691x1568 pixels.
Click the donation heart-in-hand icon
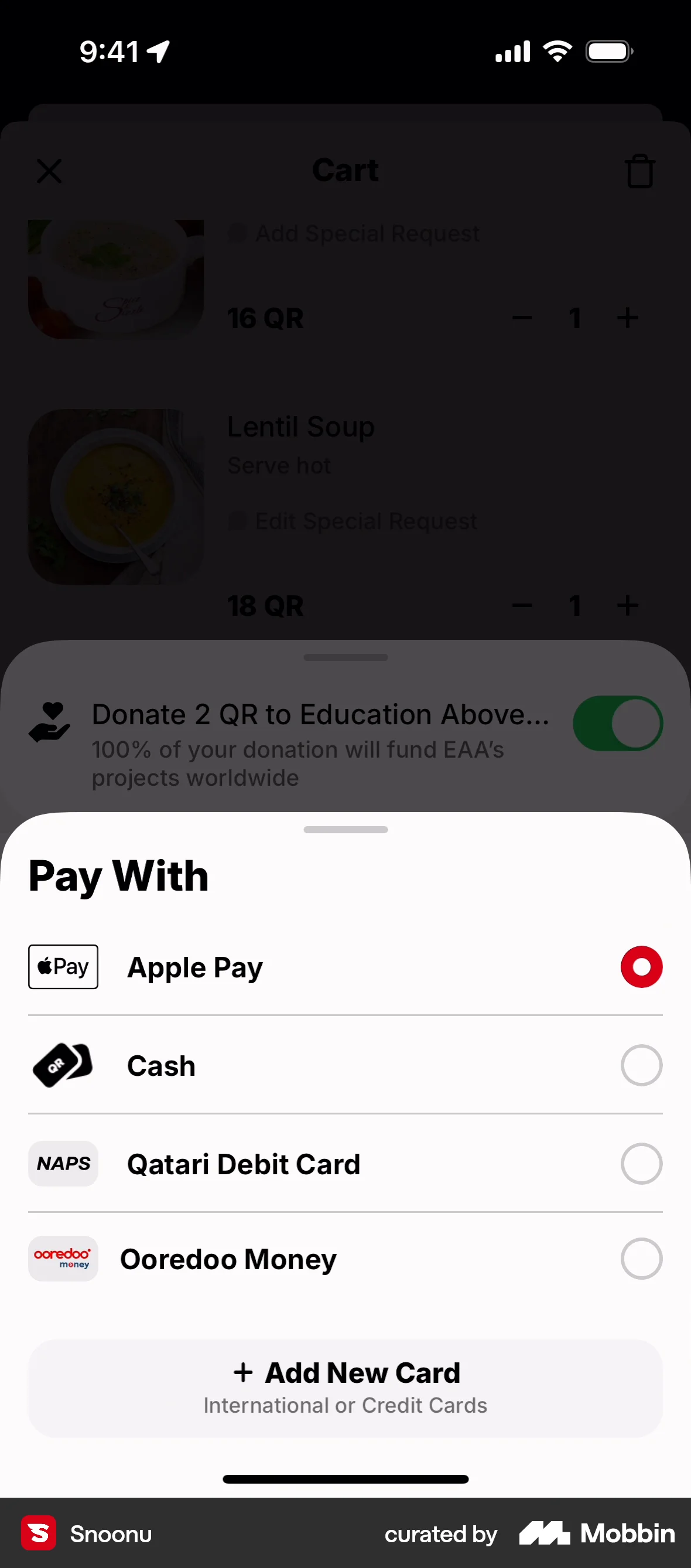[x=50, y=723]
